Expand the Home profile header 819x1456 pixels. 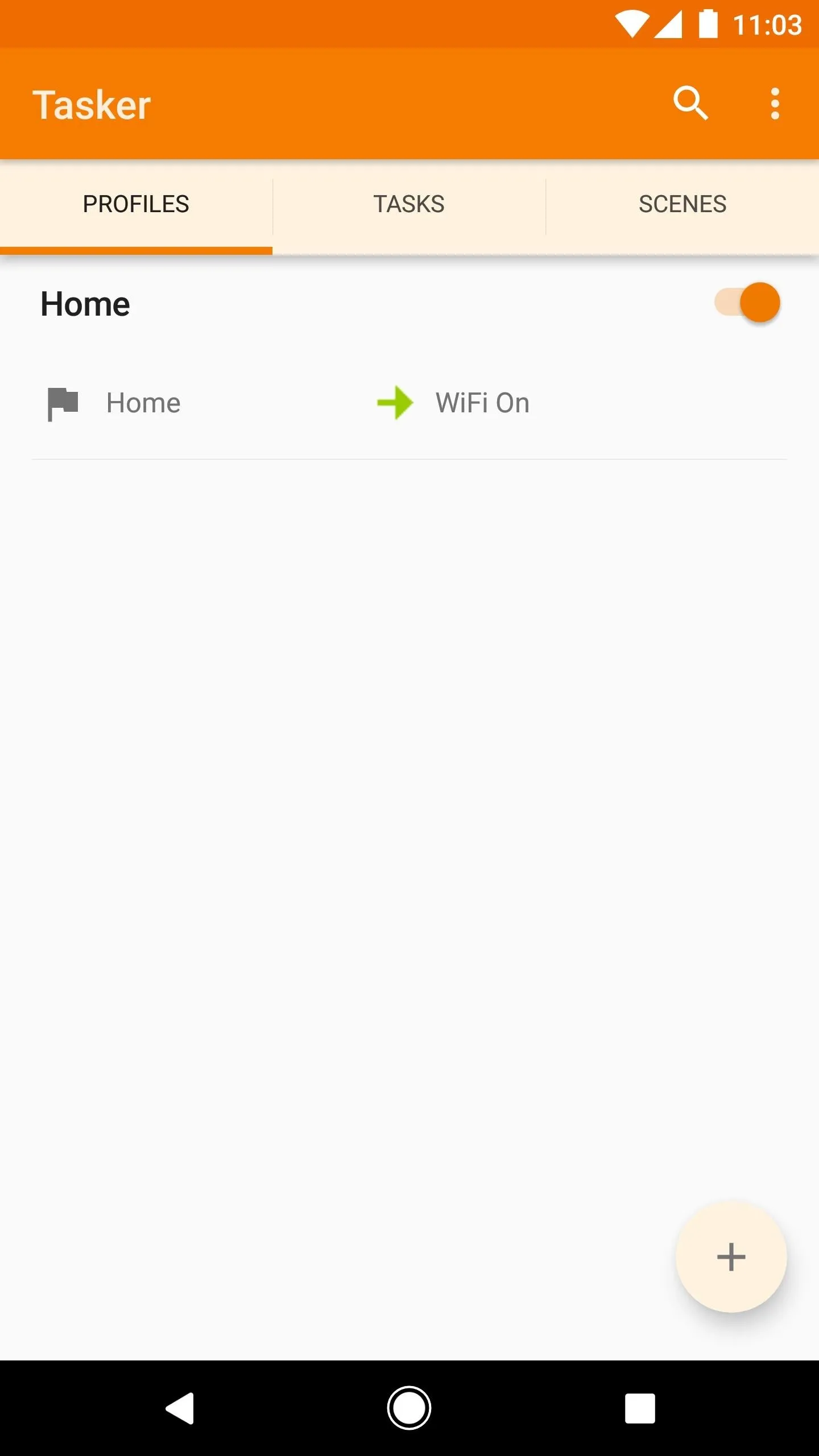(x=85, y=304)
